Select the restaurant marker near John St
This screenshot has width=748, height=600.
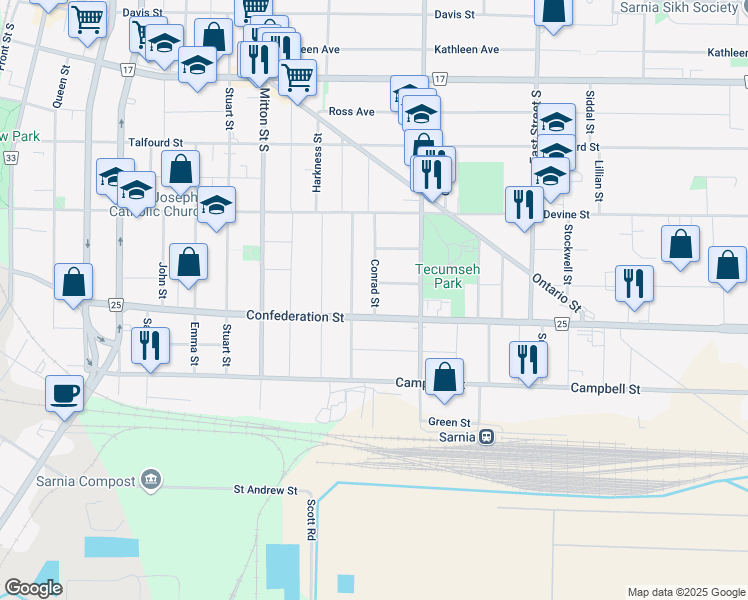coord(150,345)
